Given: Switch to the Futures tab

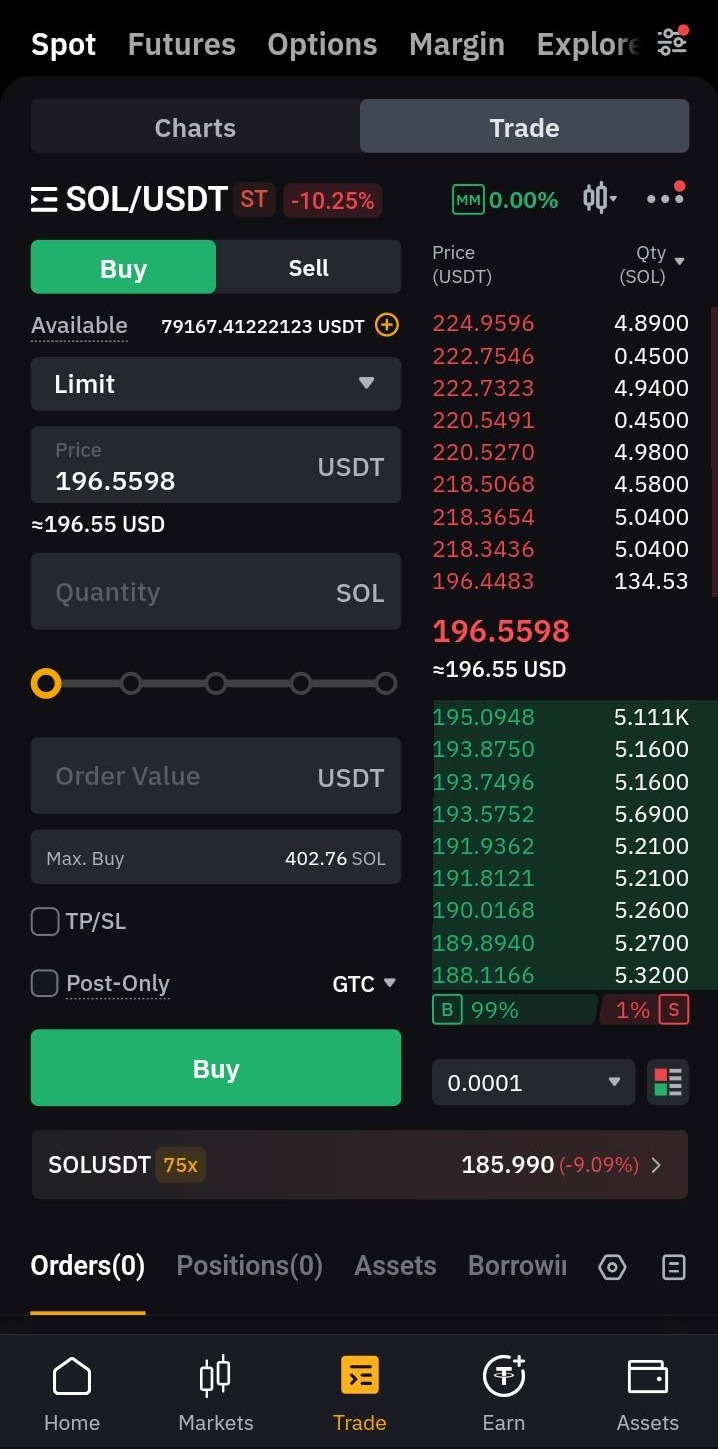Looking at the screenshot, I should click(x=182, y=44).
